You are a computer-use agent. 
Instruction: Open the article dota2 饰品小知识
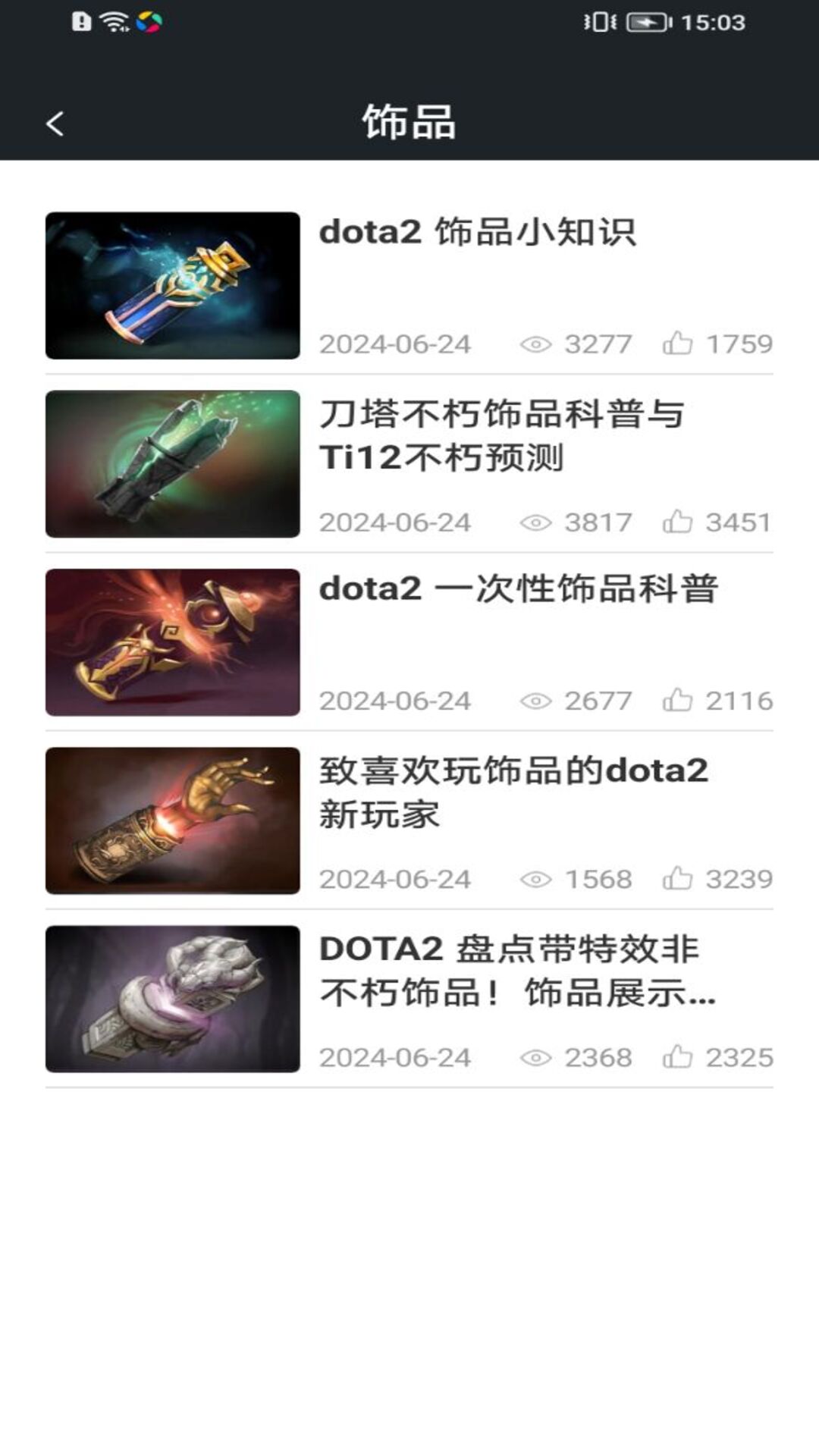(x=477, y=233)
